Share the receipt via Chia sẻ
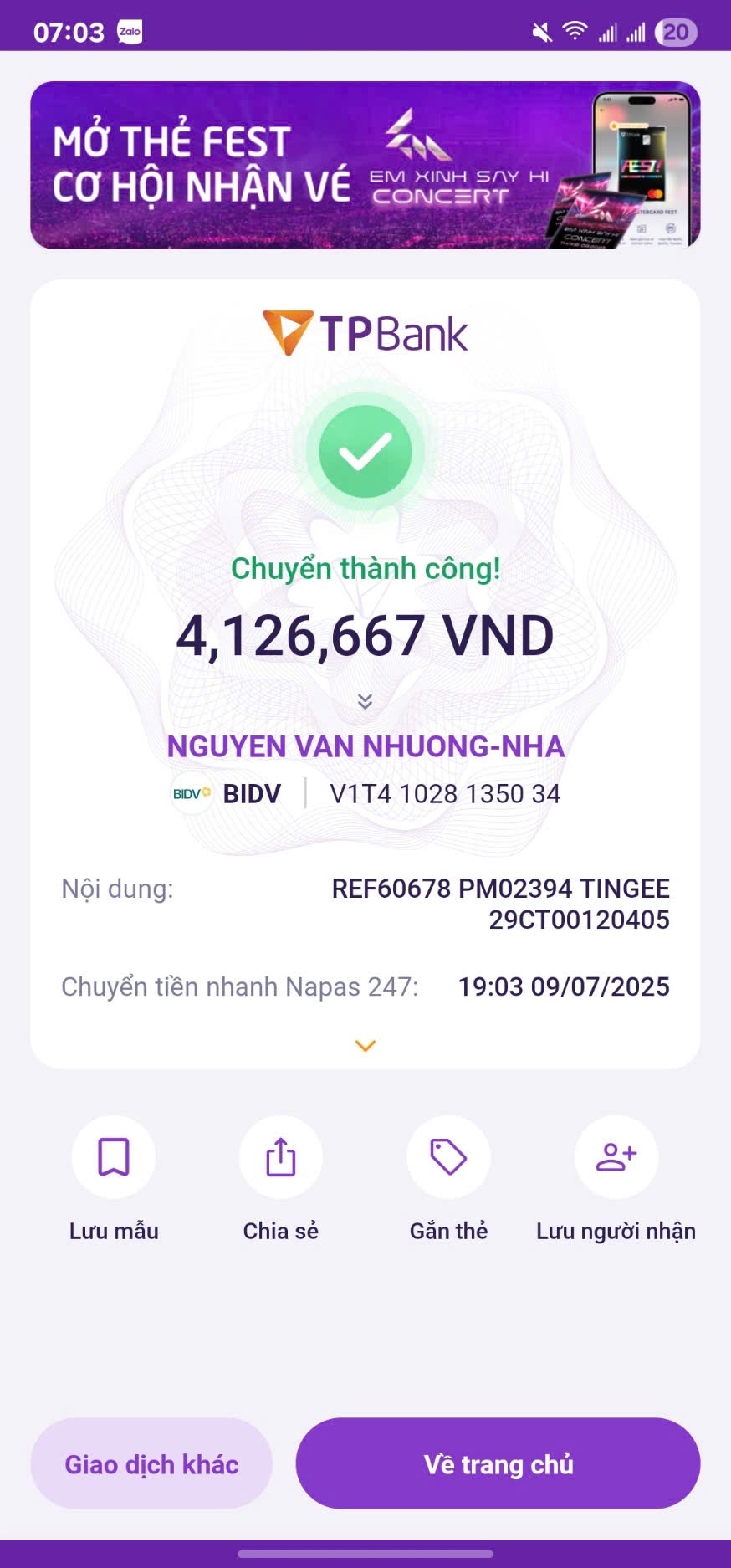Viewport: 731px width, 1568px height. point(281,1157)
